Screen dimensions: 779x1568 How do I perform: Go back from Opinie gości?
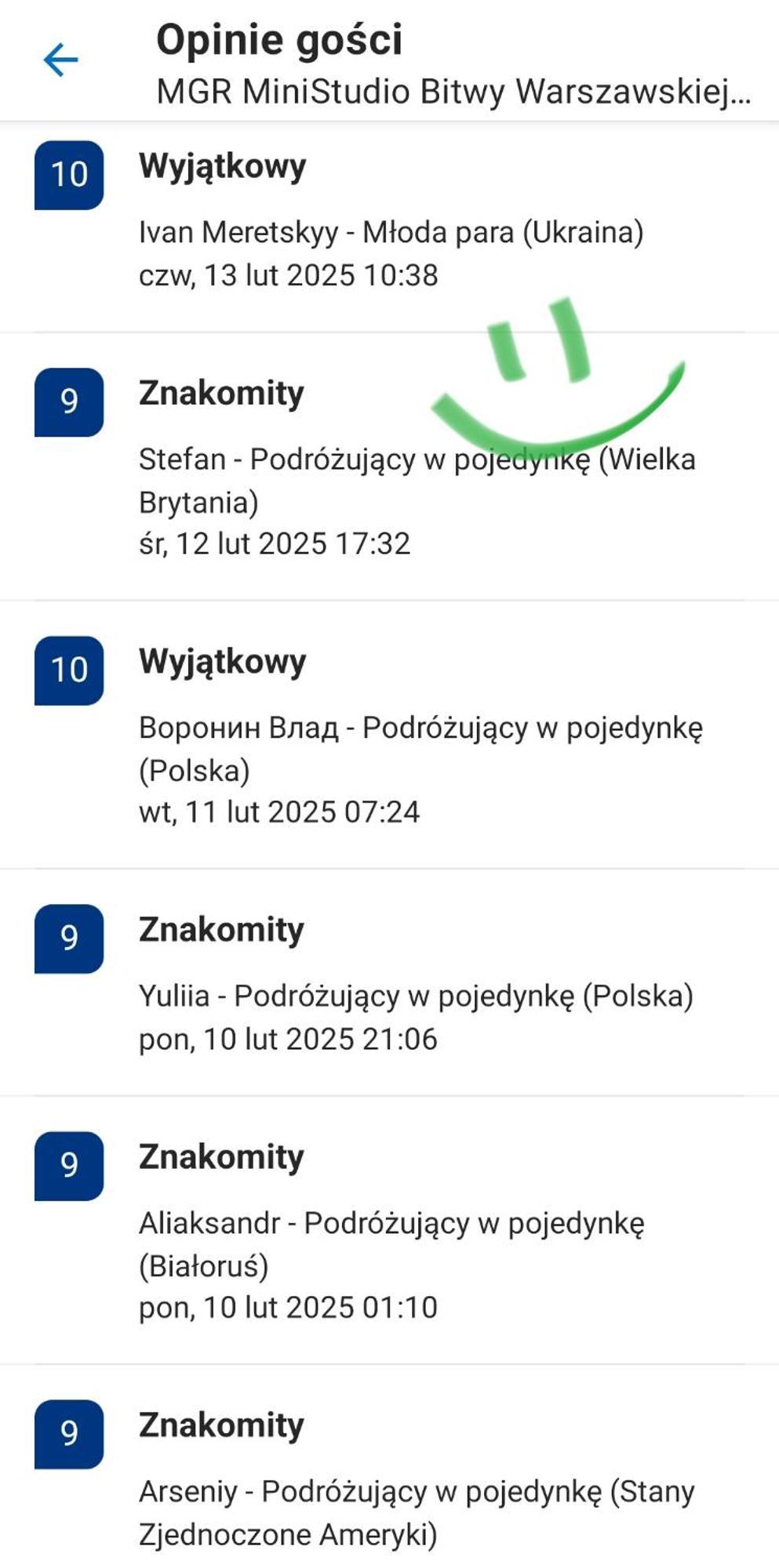(x=60, y=60)
